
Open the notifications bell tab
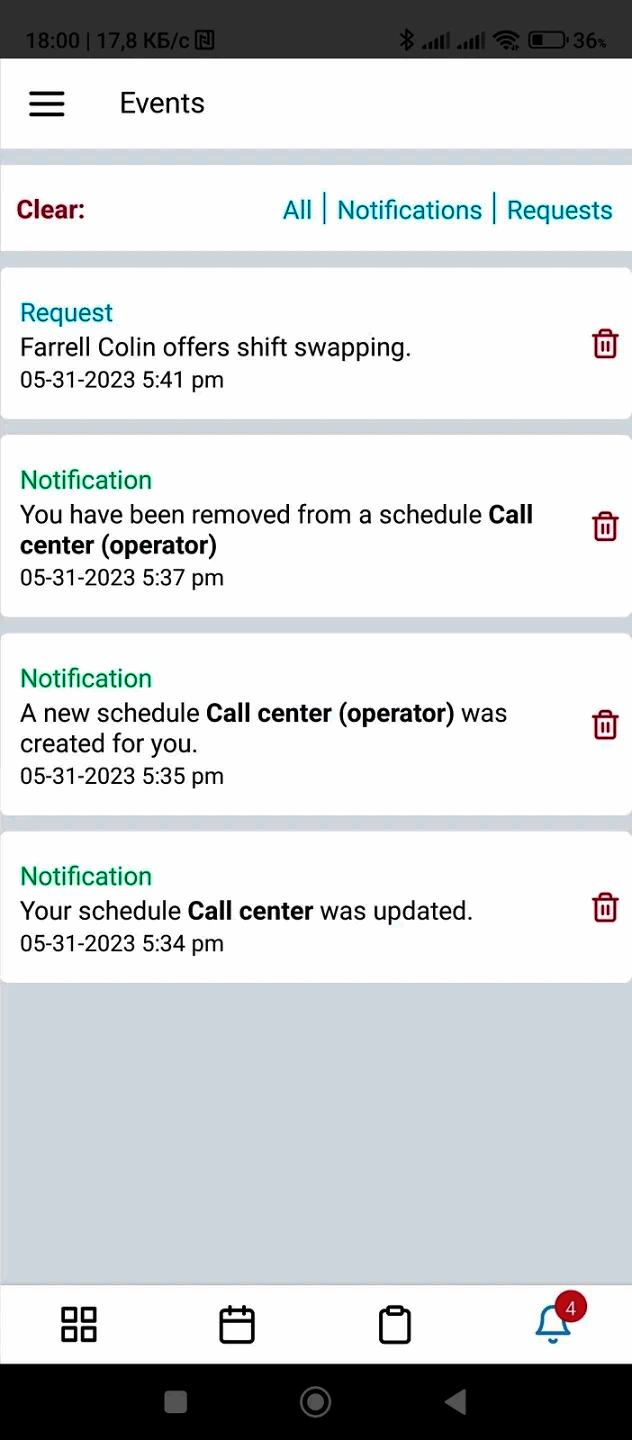553,1324
